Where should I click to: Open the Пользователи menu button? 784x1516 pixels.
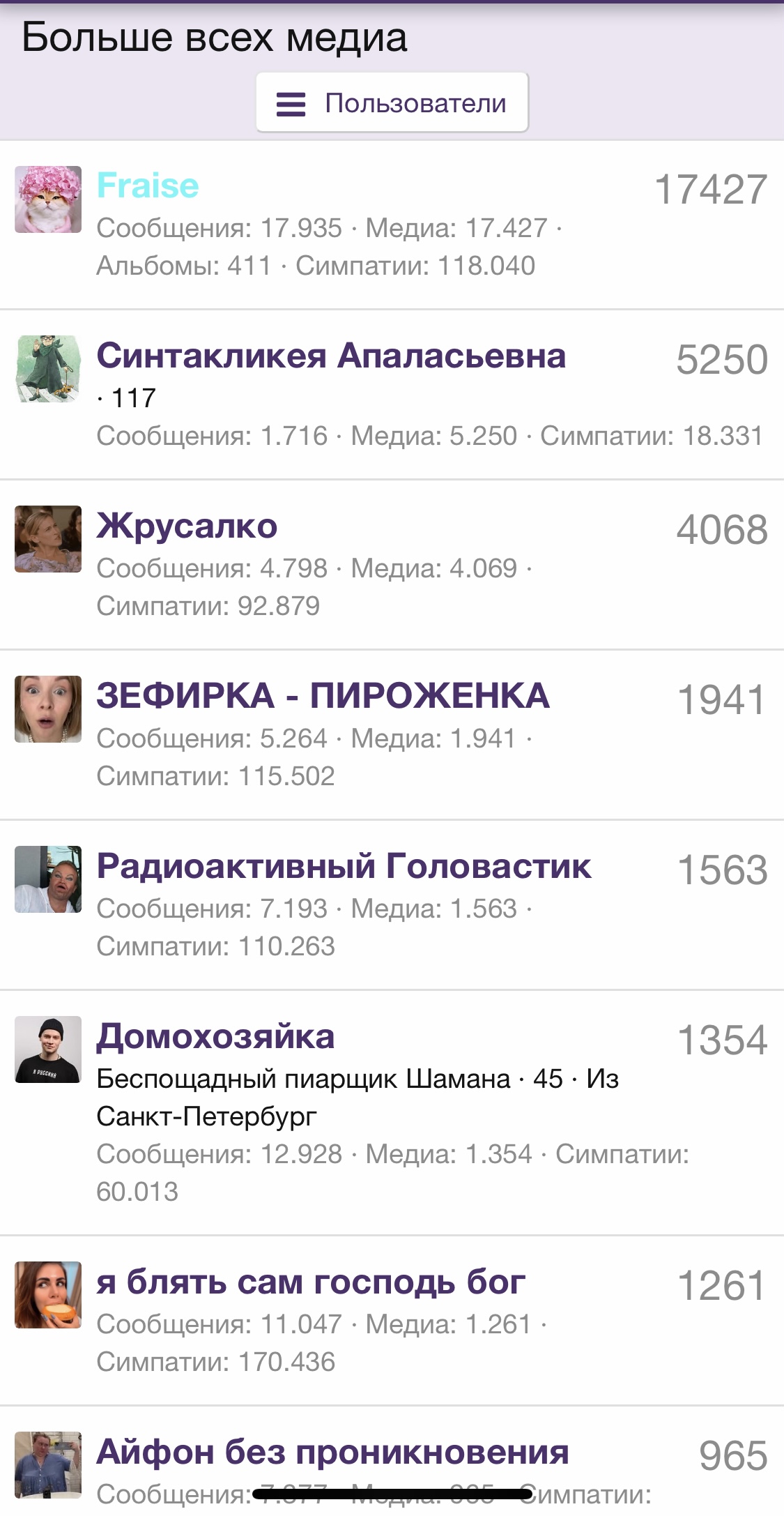[x=392, y=103]
